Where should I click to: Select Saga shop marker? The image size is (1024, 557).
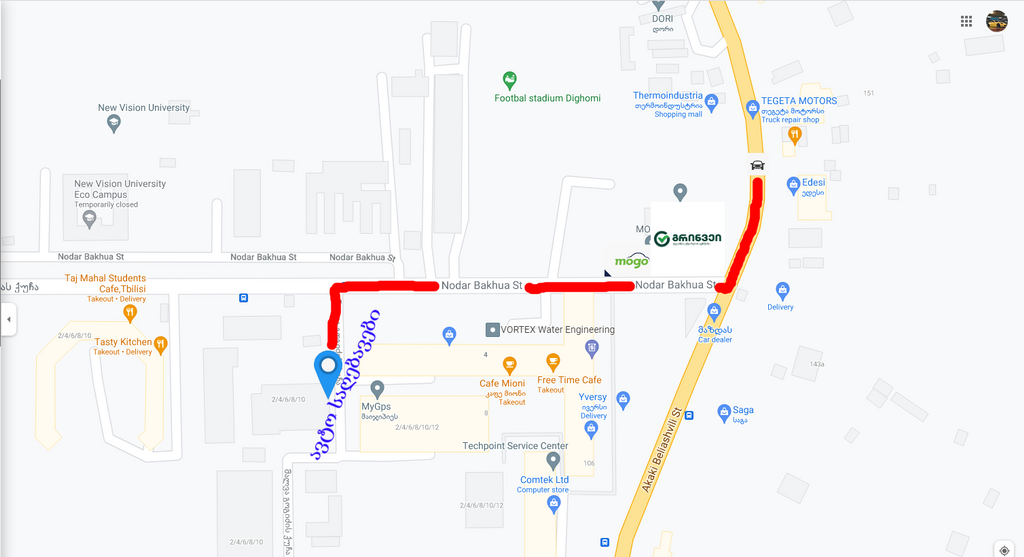724,410
